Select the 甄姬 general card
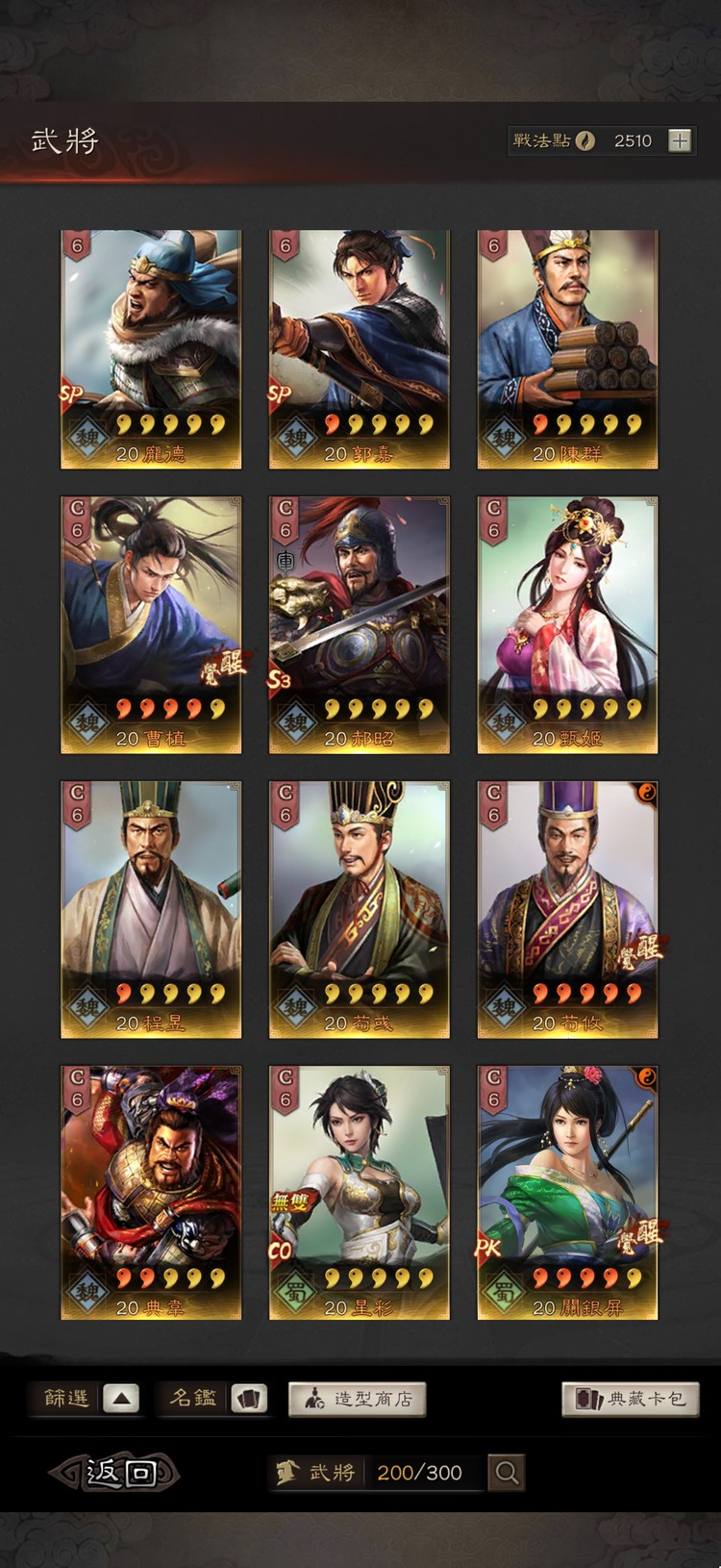 coord(567,624)
